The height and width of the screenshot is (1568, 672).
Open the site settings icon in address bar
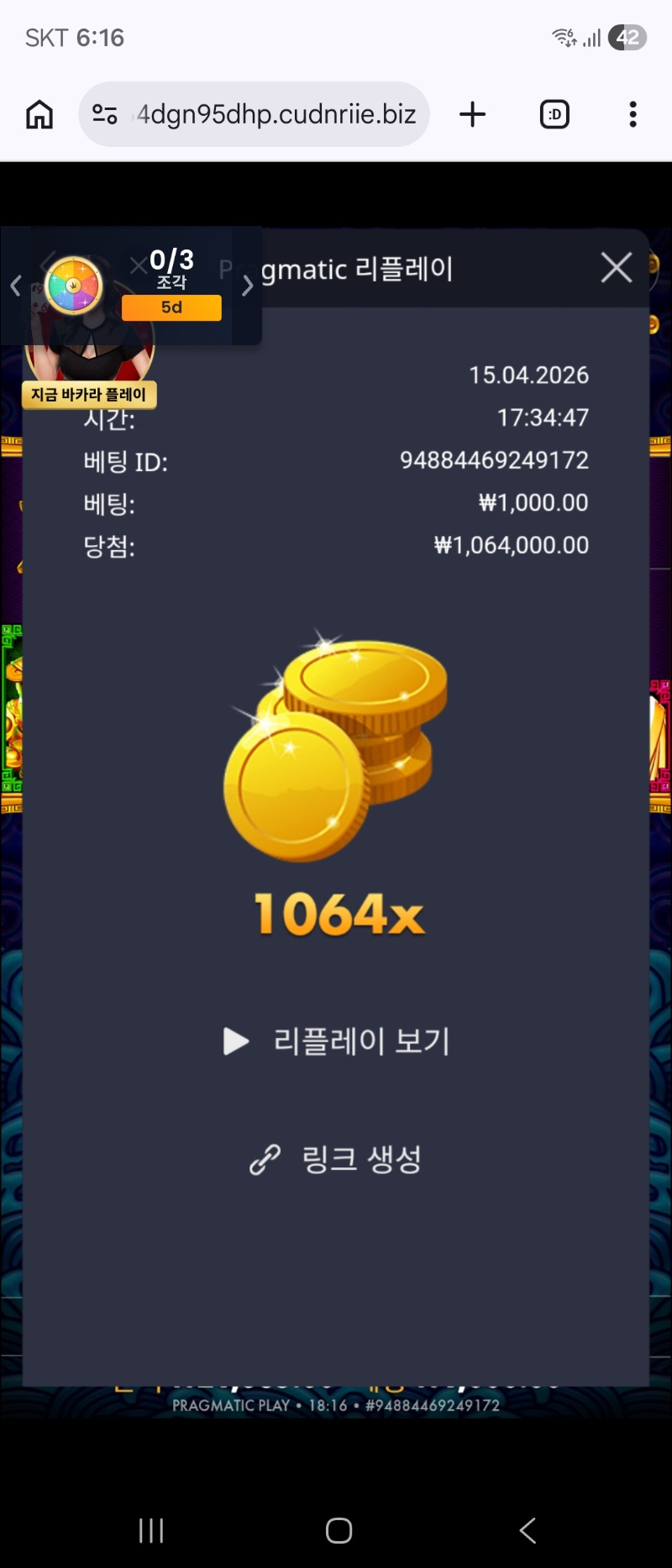105,114
